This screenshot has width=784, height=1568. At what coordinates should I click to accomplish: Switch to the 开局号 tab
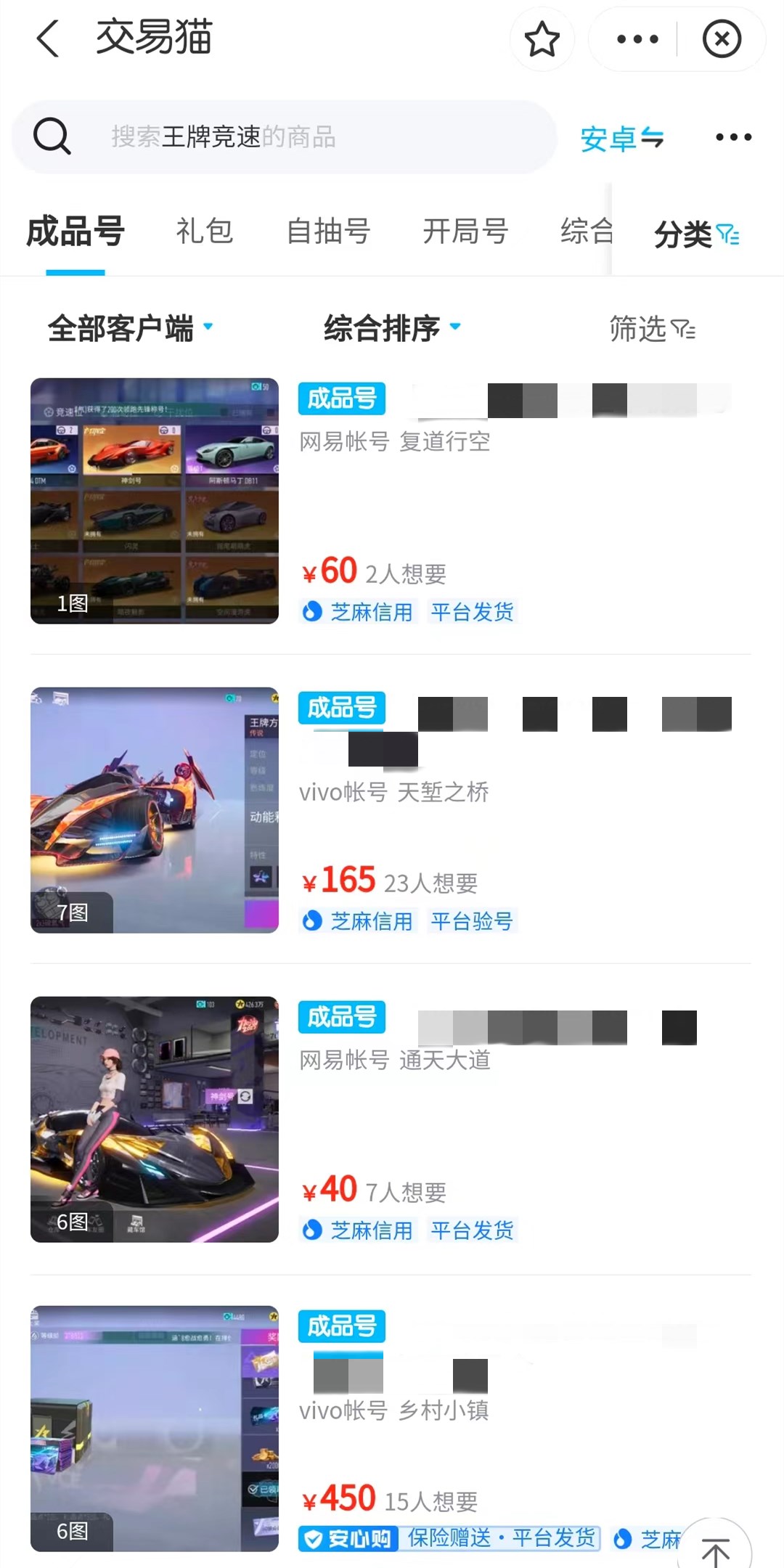click(x=465, y=232)
